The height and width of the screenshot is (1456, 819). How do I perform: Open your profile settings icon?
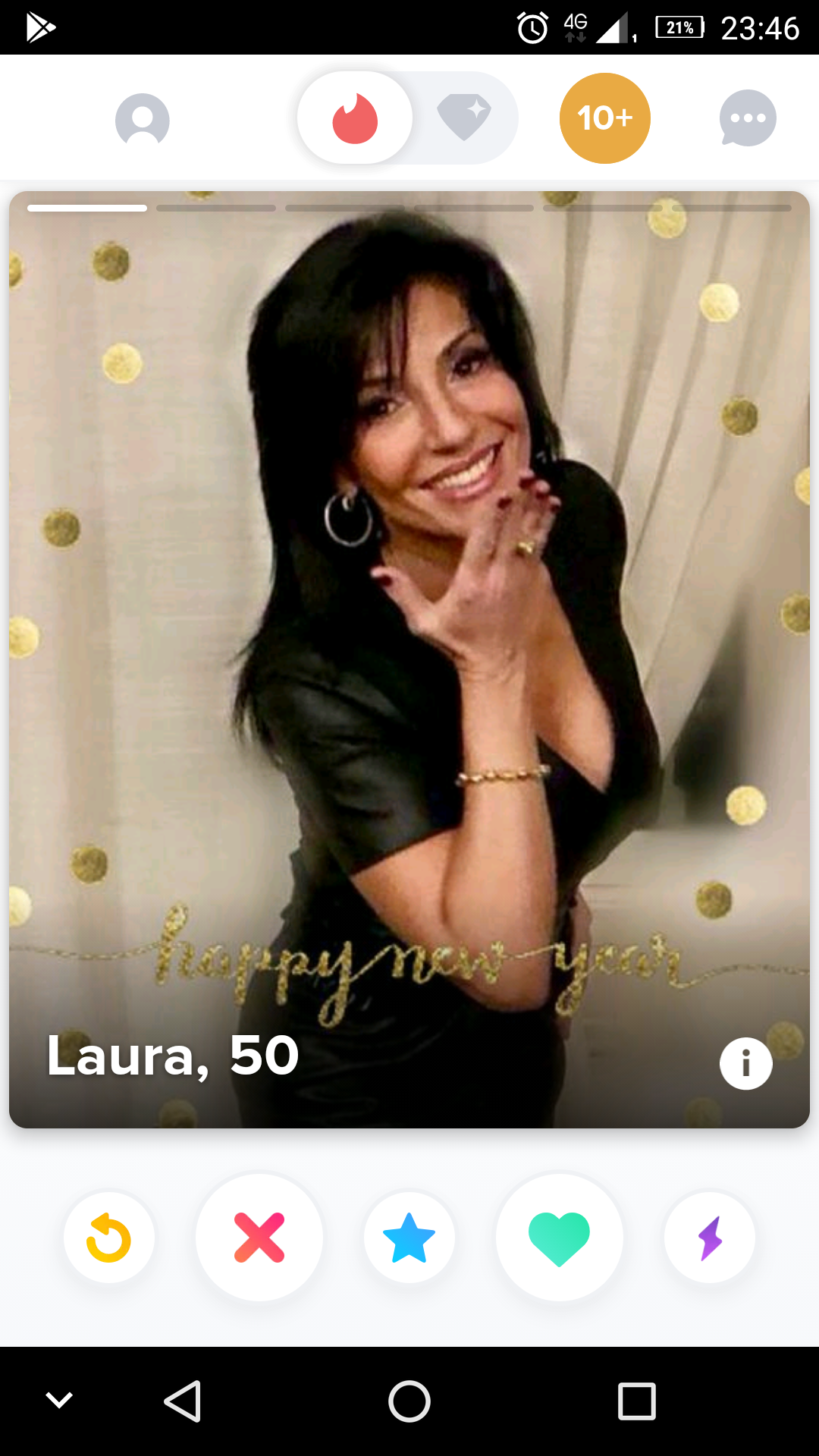click(x=142, y=119)
